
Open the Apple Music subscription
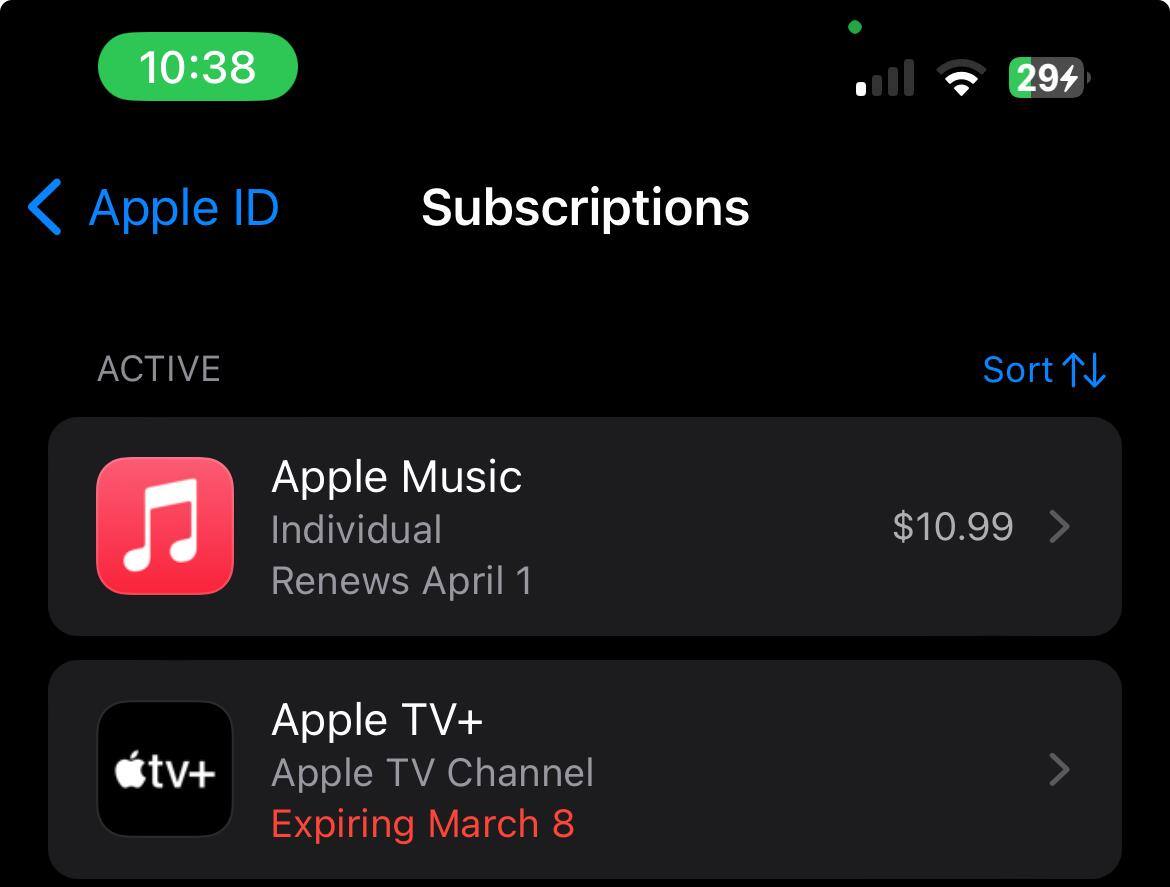pyautogui.click(x=584, y=527)
